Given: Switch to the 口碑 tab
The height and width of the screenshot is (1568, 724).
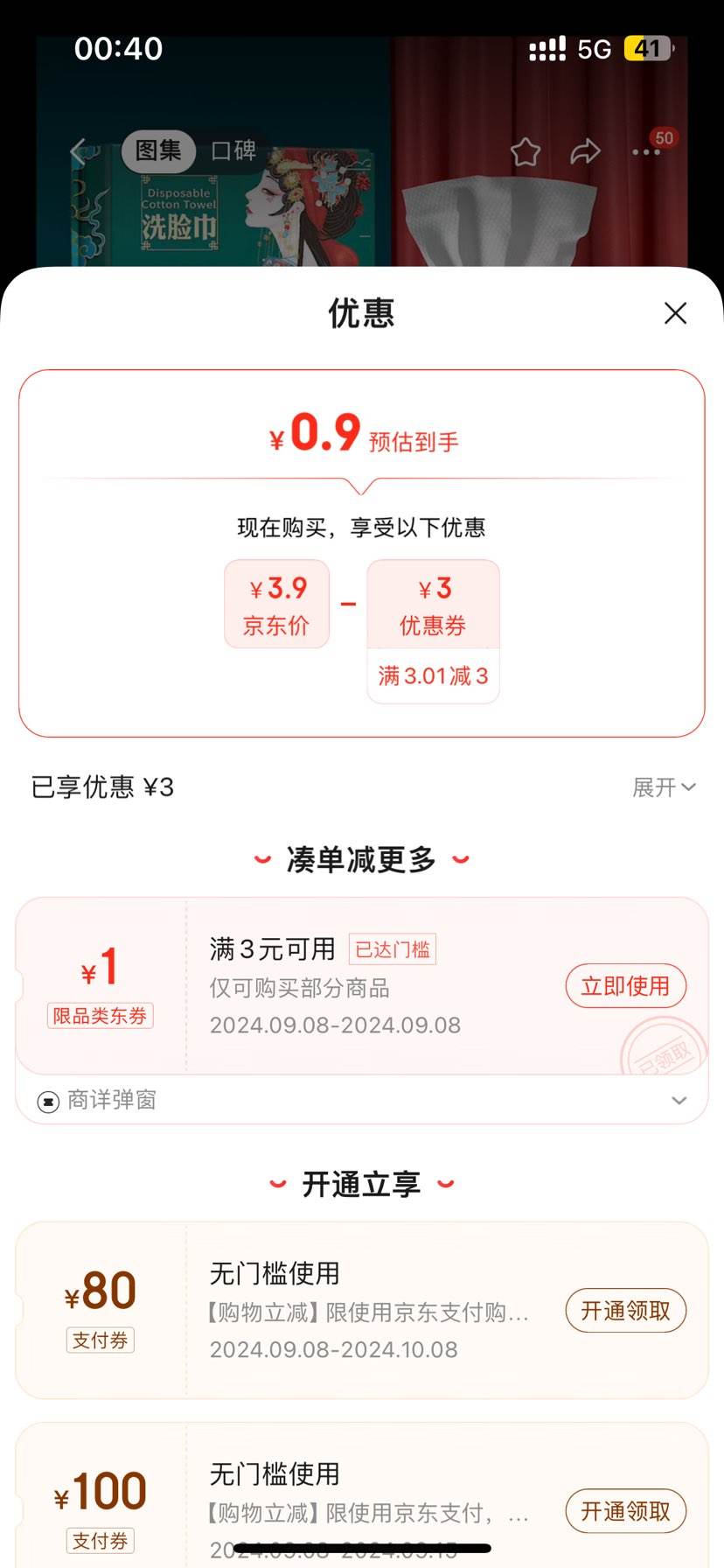Looking at the screenshot, I should [x=233, y=150].
